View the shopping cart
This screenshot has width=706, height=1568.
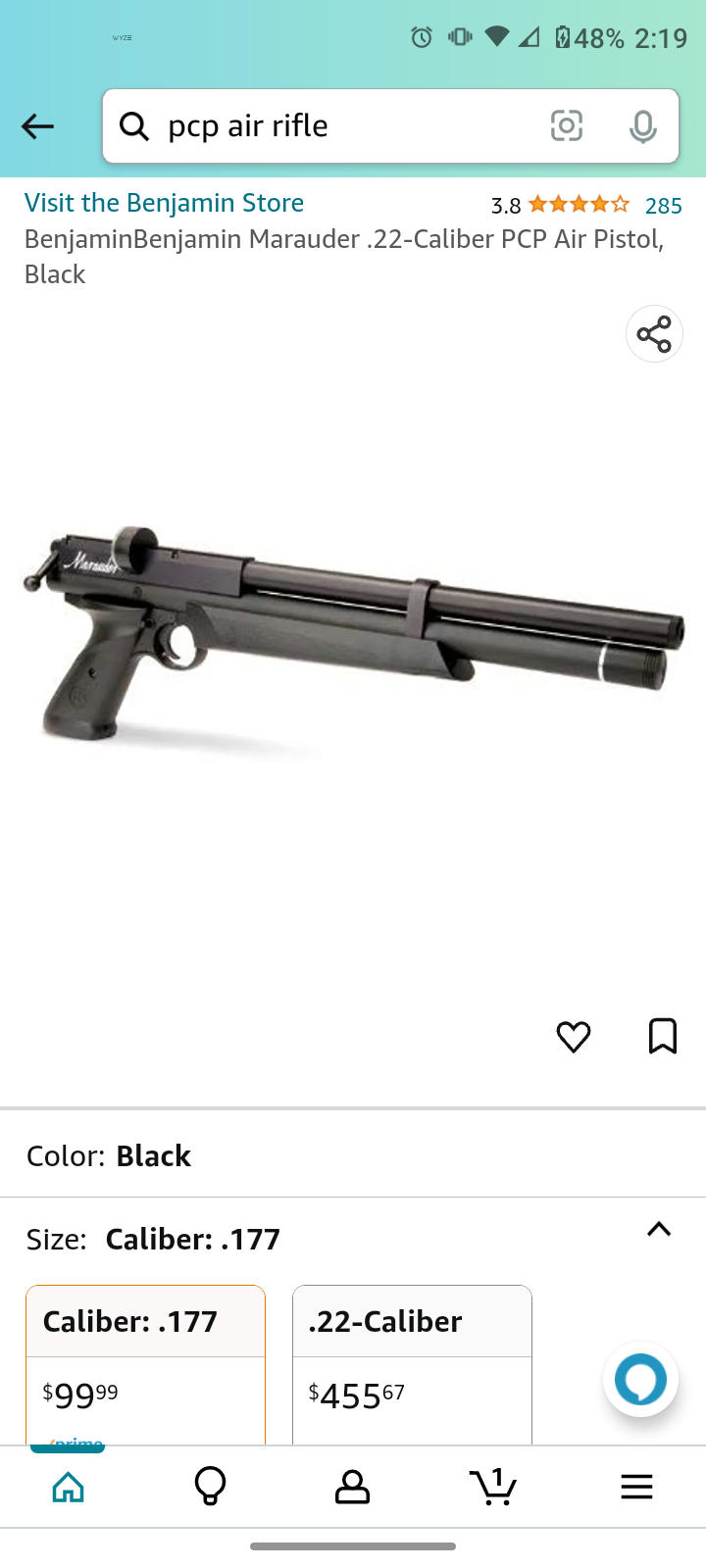493,1487
